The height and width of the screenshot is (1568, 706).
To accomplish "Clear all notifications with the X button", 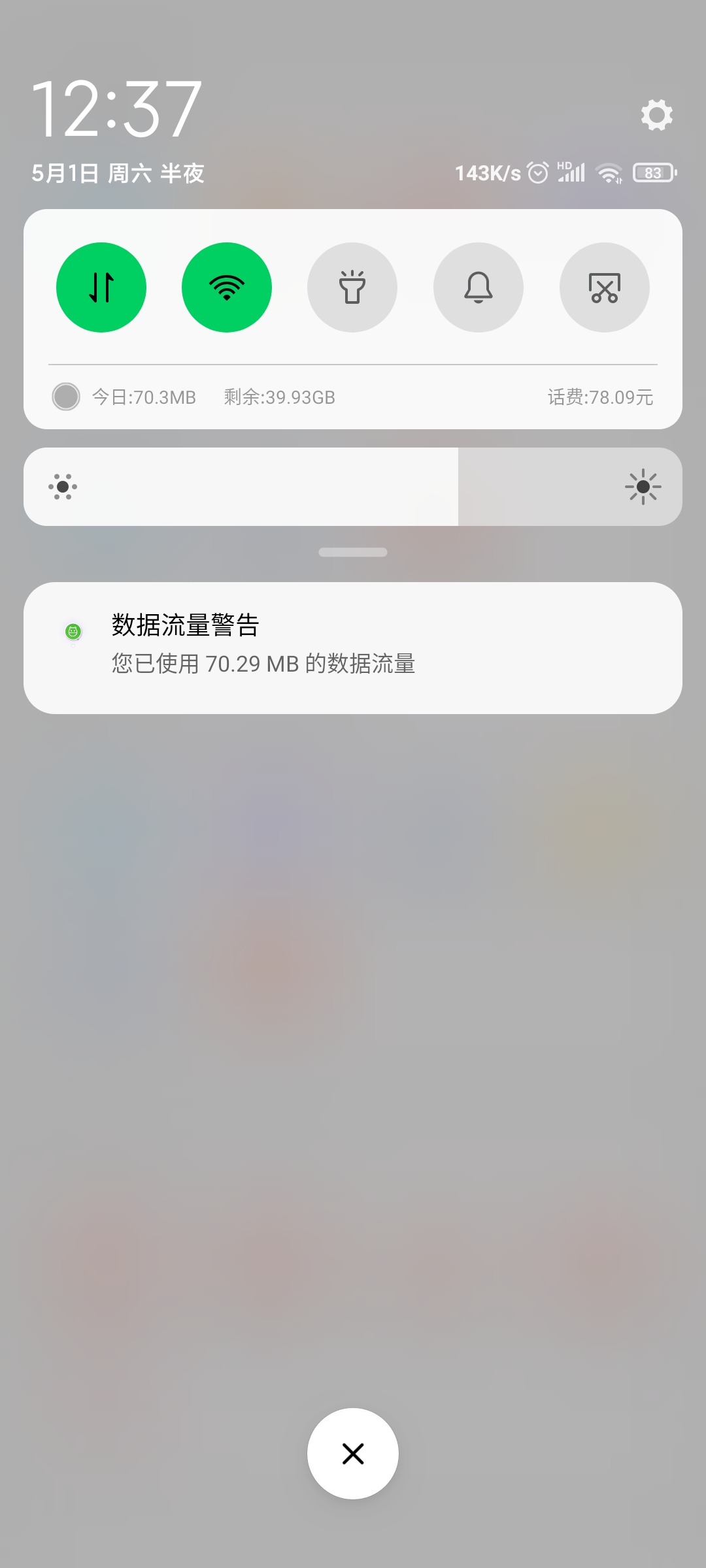I will pos(353,1454).
